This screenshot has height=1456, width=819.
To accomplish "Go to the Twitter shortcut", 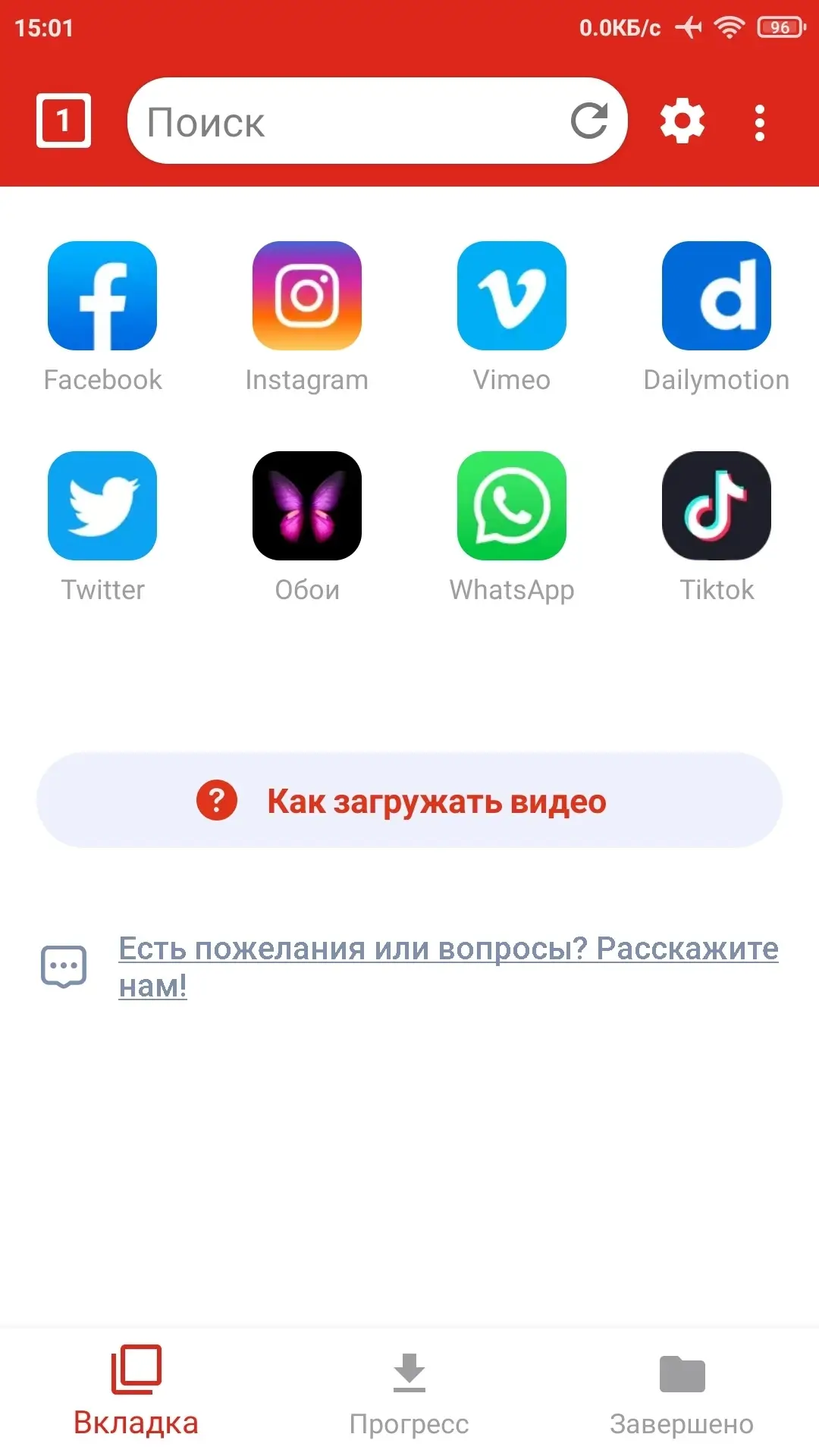I will point(102,506).
